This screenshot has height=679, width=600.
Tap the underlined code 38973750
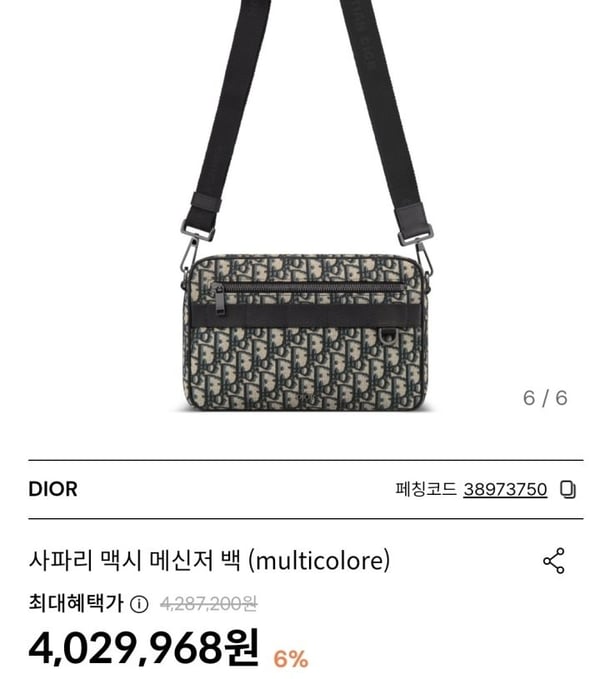click(505, 490)
